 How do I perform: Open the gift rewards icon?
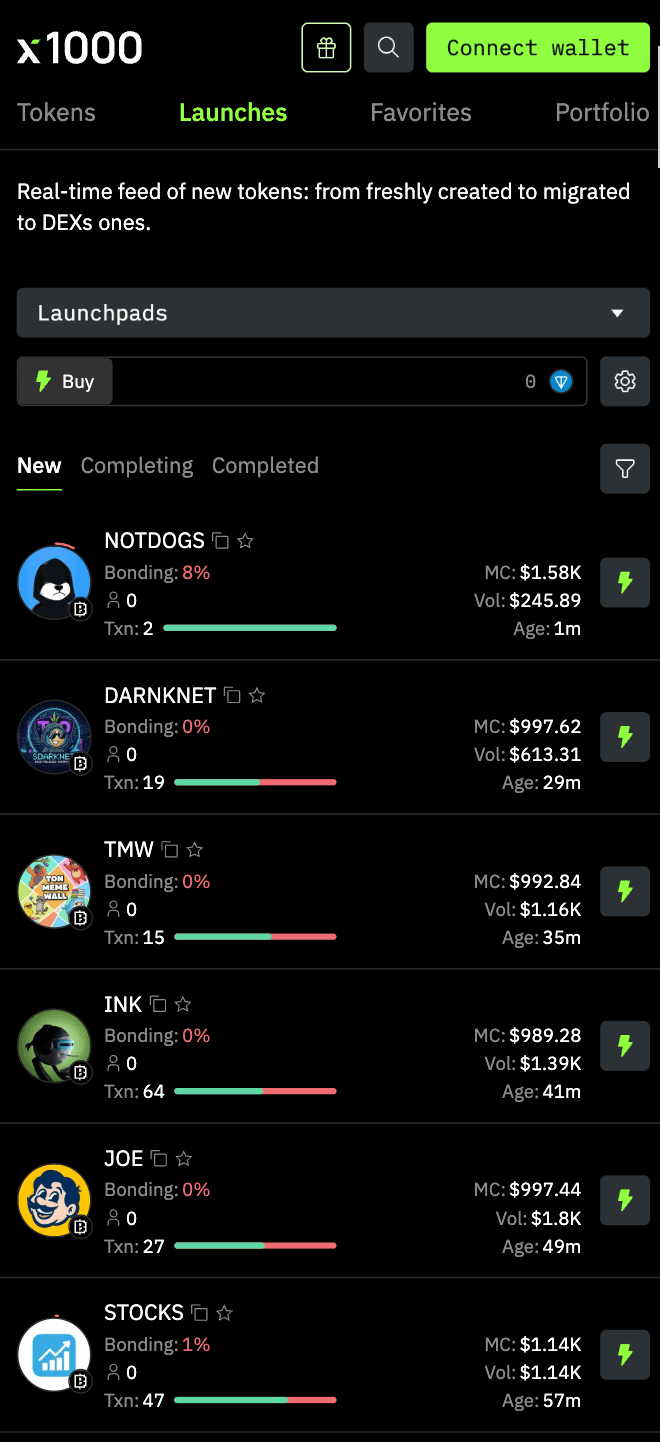(326, 48)
